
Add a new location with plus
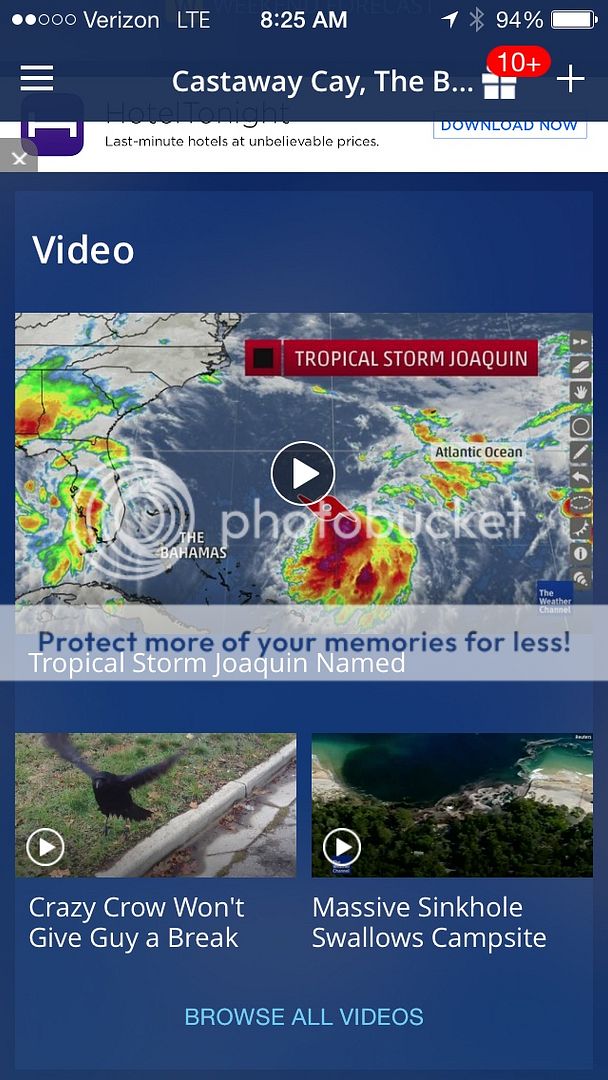[570, 79]
